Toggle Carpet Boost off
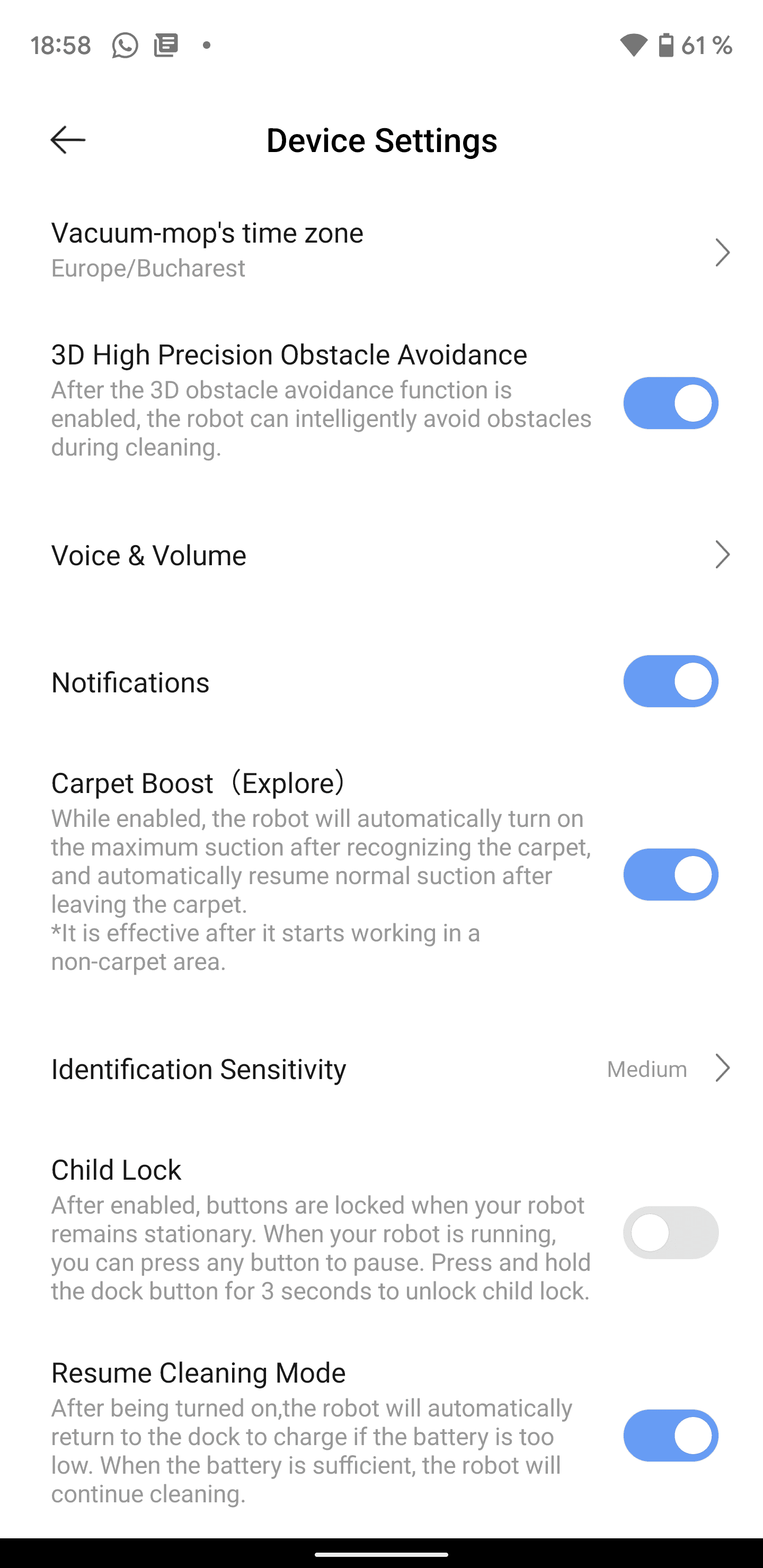Image resolution: width=763 pixels, height=1568 pixels. point(670,875)
